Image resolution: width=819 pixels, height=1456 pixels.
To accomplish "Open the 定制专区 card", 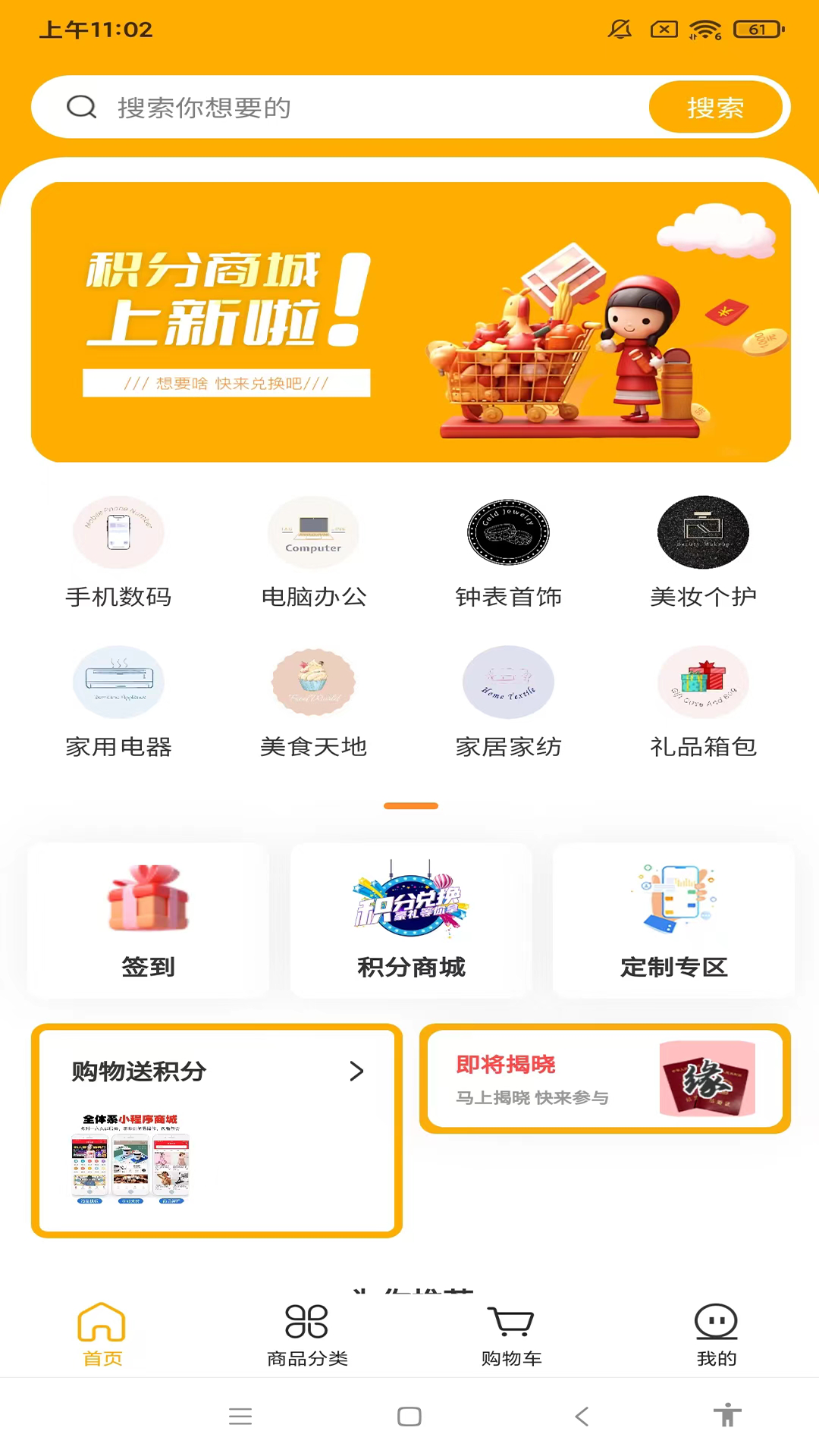I will pos(673,920).
